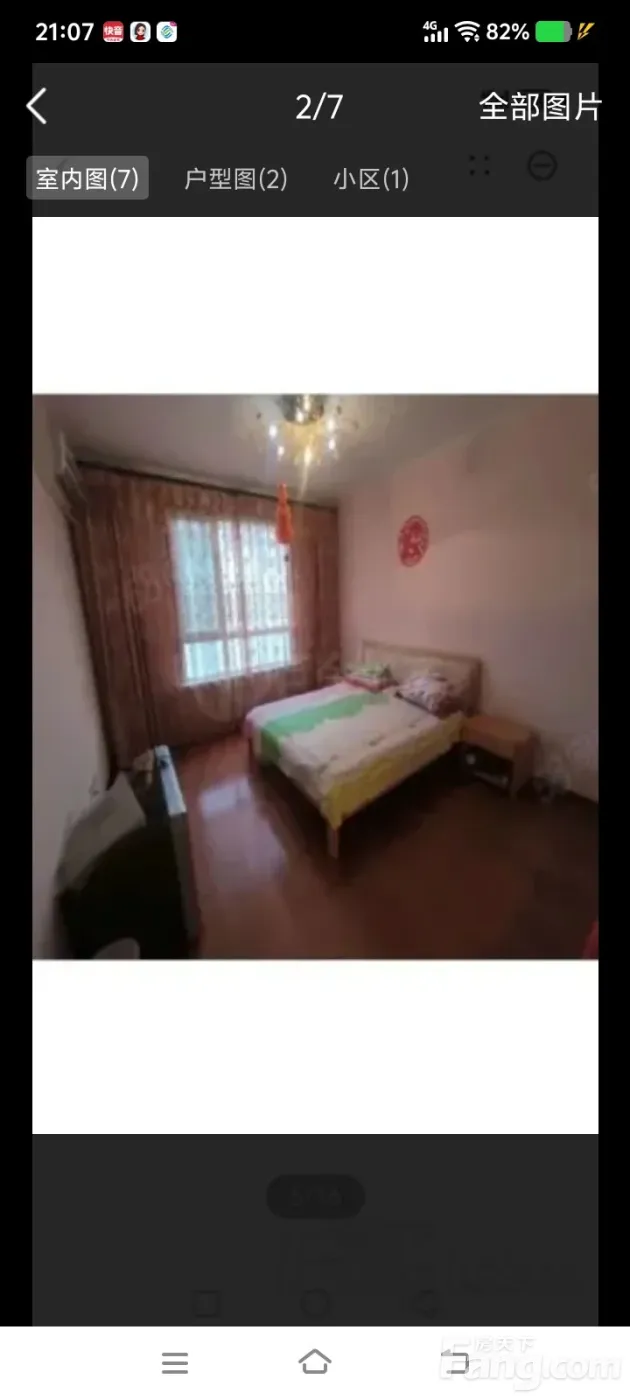
Task: Go back using the top-left arrow
Action: [x=37, y=106]
